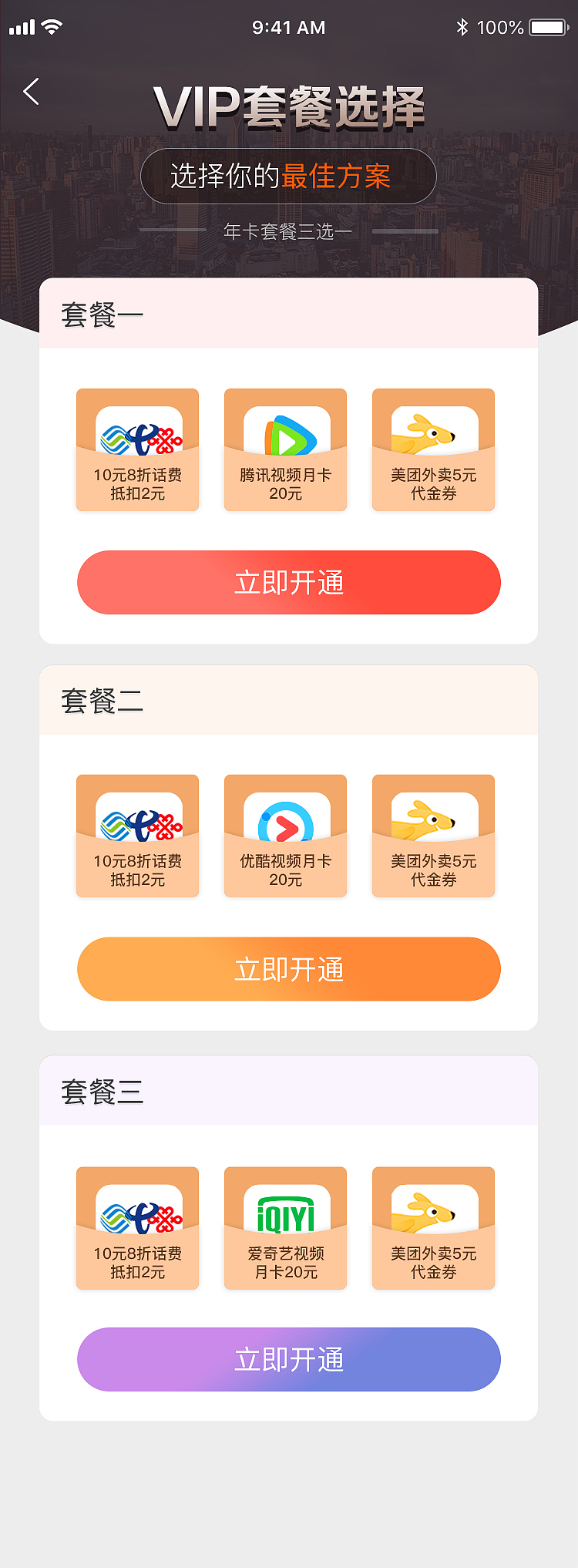Select the 美团外卖5元代金券 in 套餐三
578x1568 pixels.
(x=433, y=1229)
